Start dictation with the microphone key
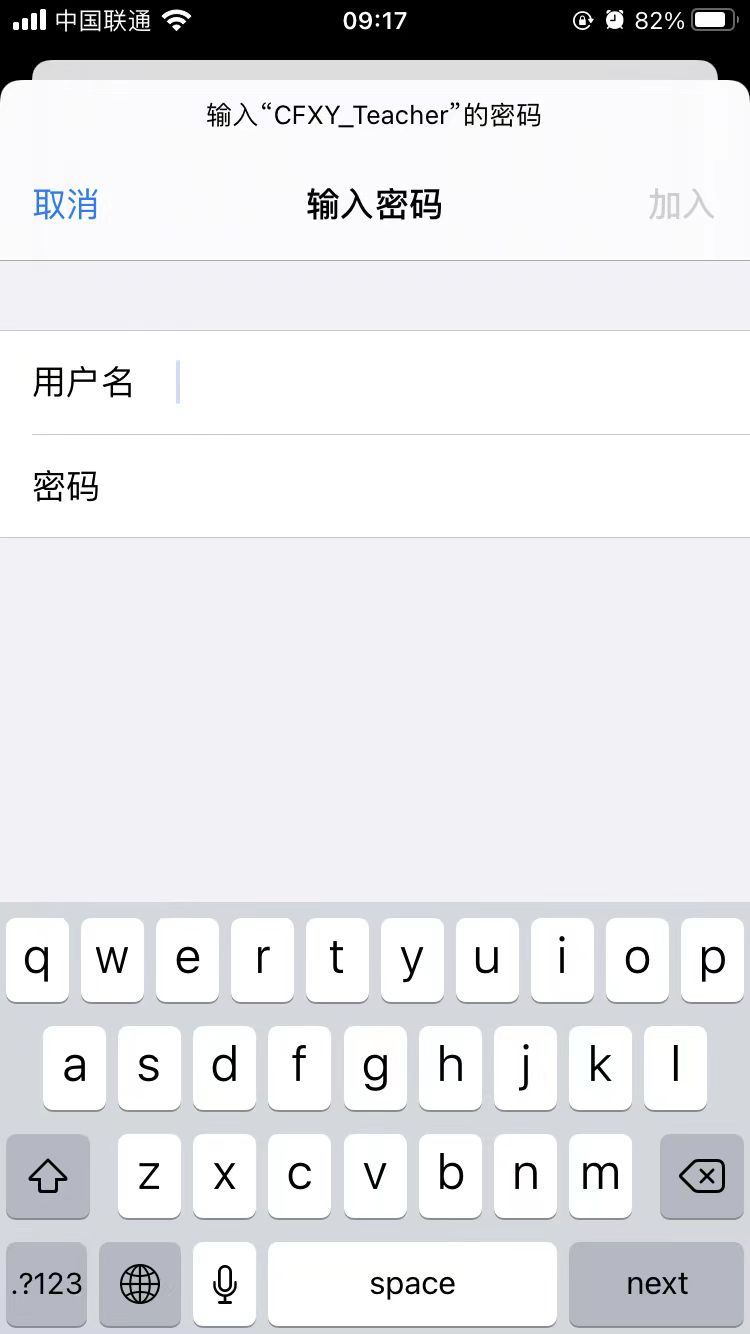Viewport: 750px width, 1334px height. [225, 1284]
